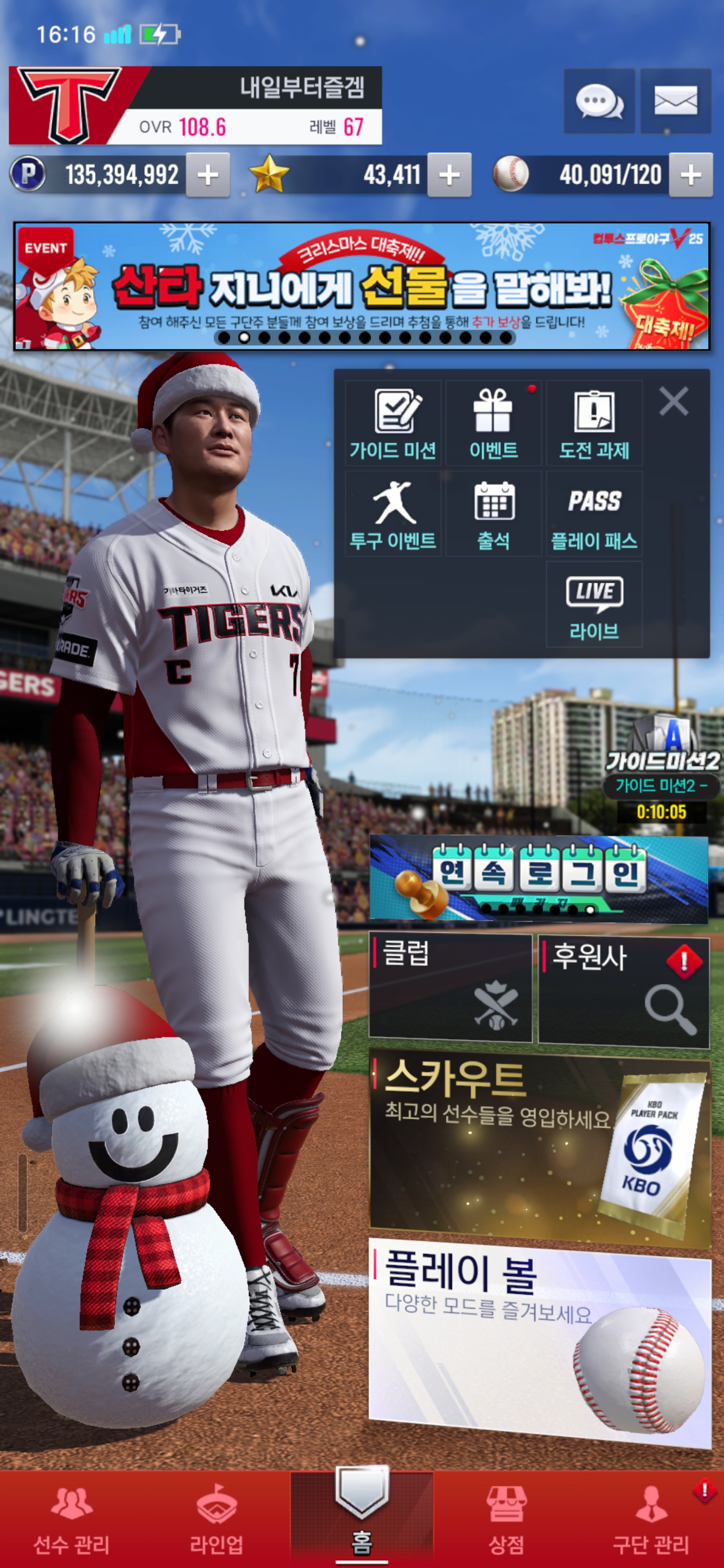Image resolution: width=724 pixels, height=1568 pixels.
Task: Open 투구 이벤트 pitching event
Action: click(x=393, y=514)
